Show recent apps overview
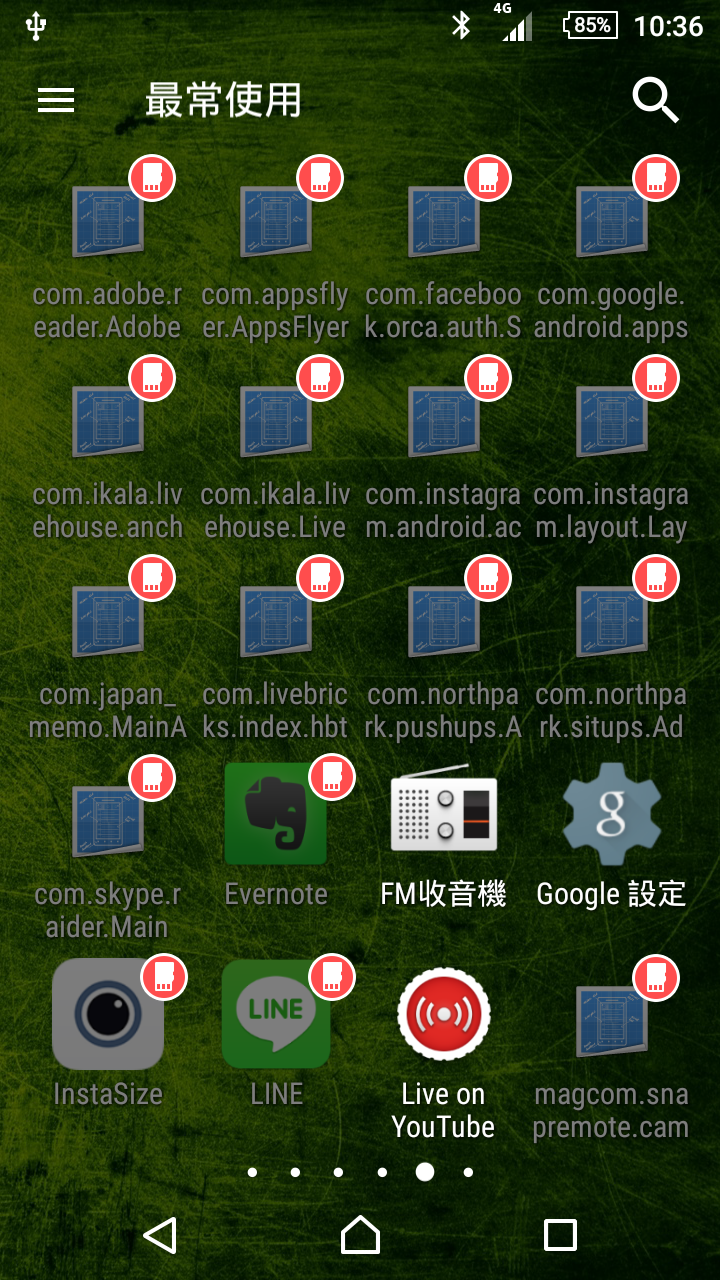 [x=560, y=1235]
